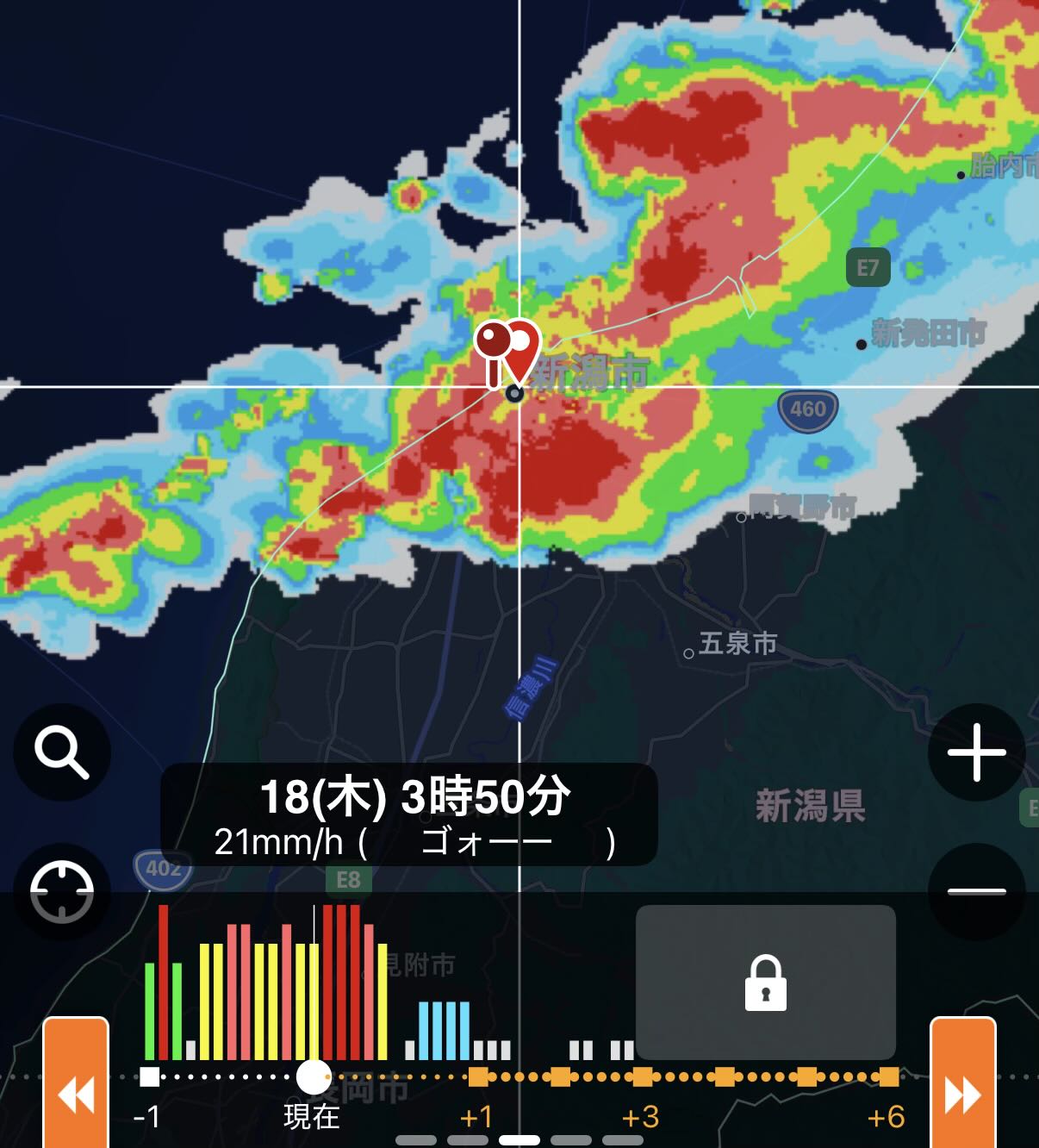Select the +6 hour forecast marker
This screenshot has height=1148, width=1039.
pos(888,1076)
